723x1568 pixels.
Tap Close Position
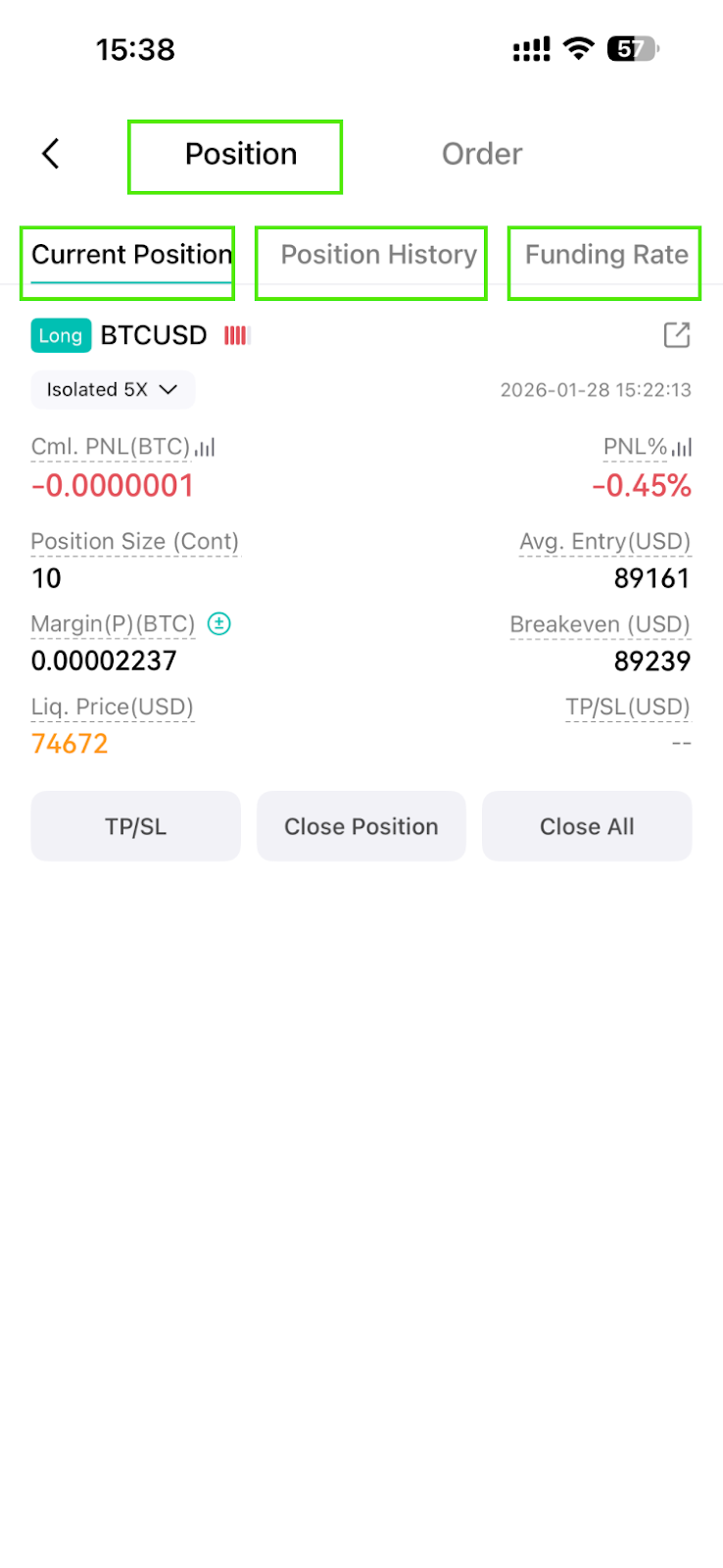click(x=361, y=826)
